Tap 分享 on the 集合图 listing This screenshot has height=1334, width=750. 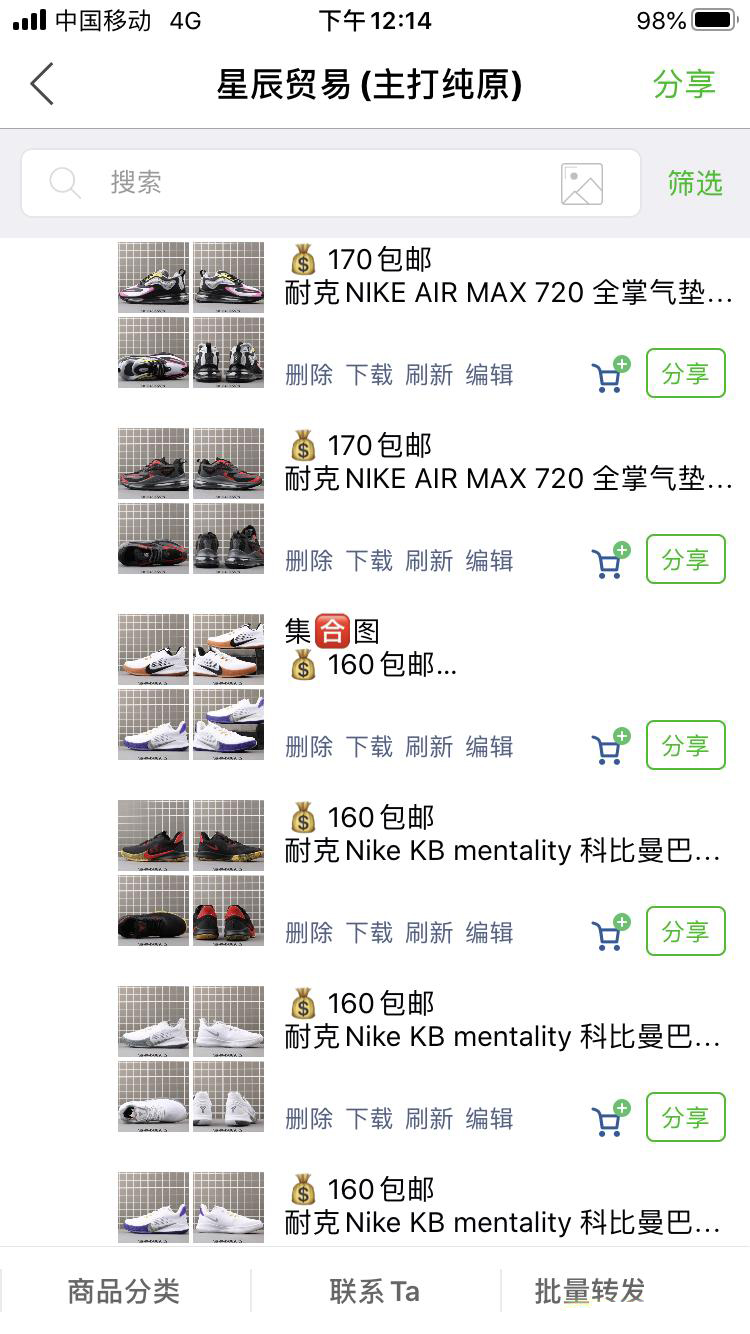click(x=685, y=746)
